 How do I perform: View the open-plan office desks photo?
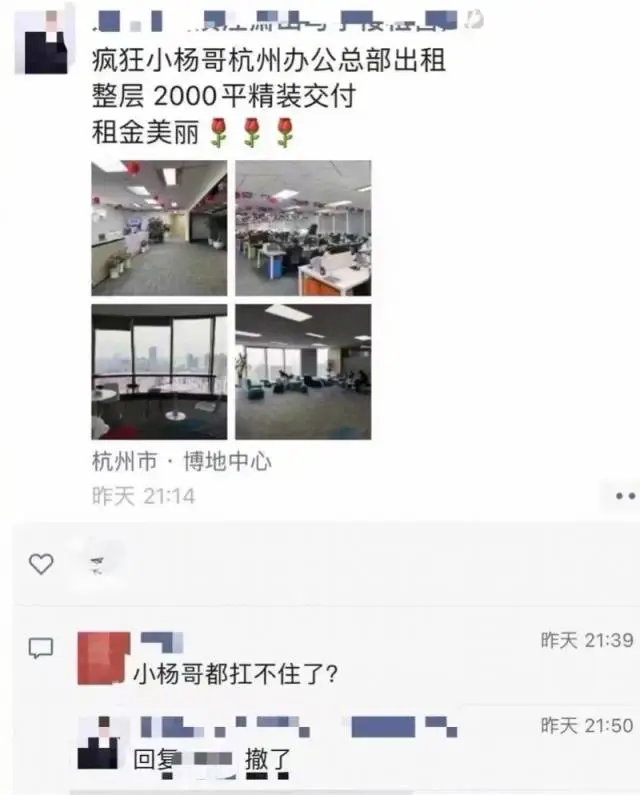[303, 228]
